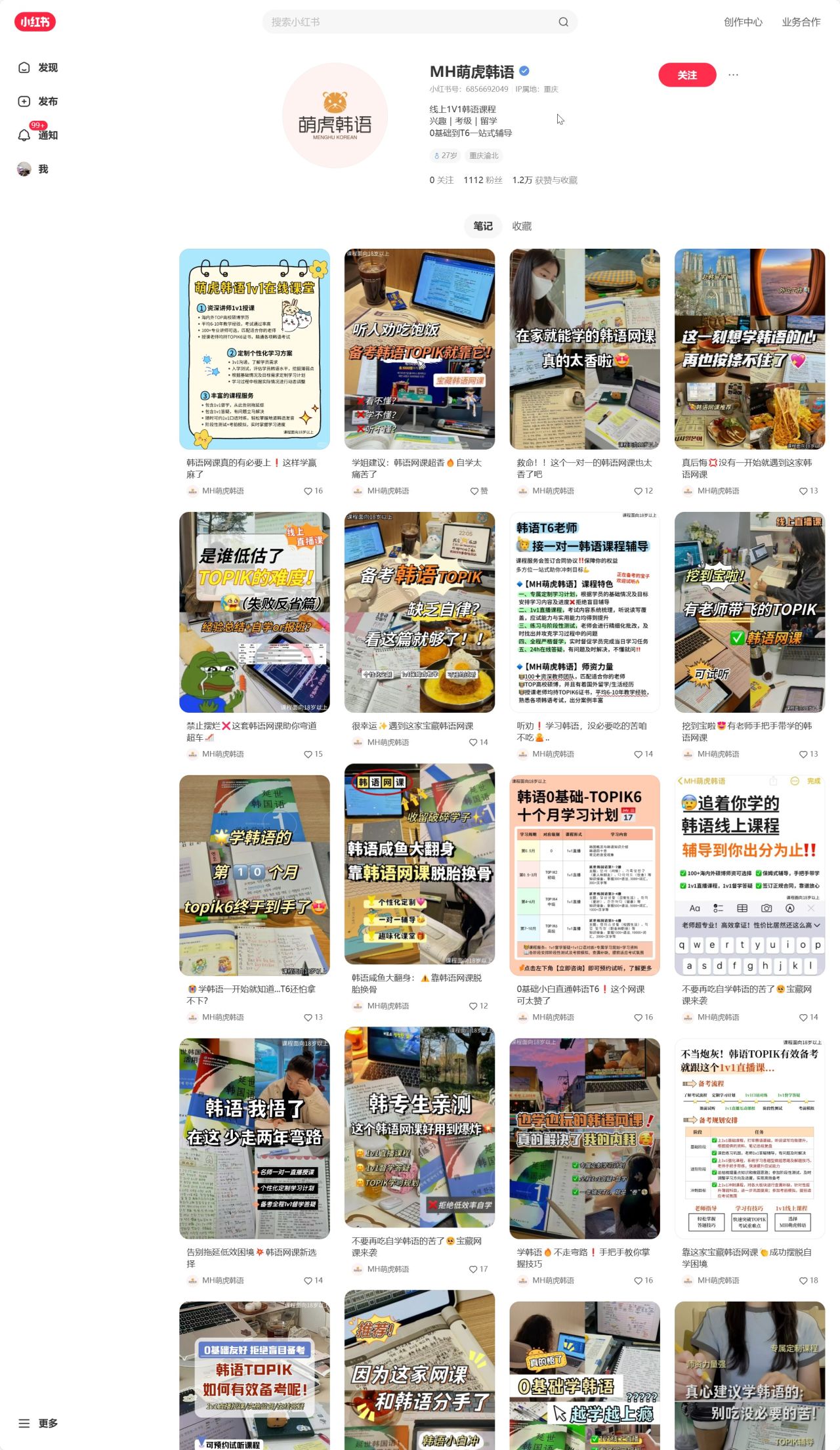Open note 韩语网课真的有必要上
The image size is (840, 1450).
coord(255,349)
